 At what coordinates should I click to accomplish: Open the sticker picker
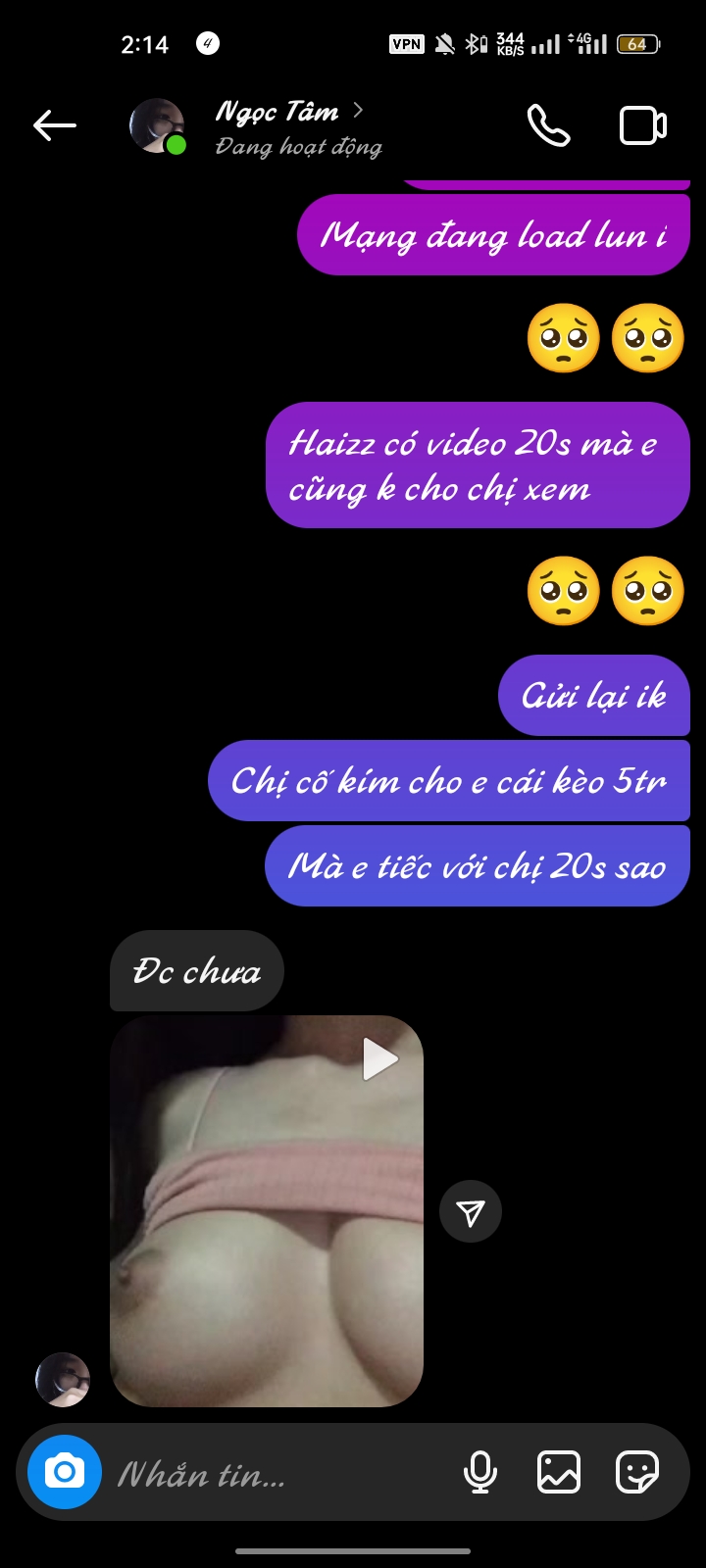(x=636, y=1472)
